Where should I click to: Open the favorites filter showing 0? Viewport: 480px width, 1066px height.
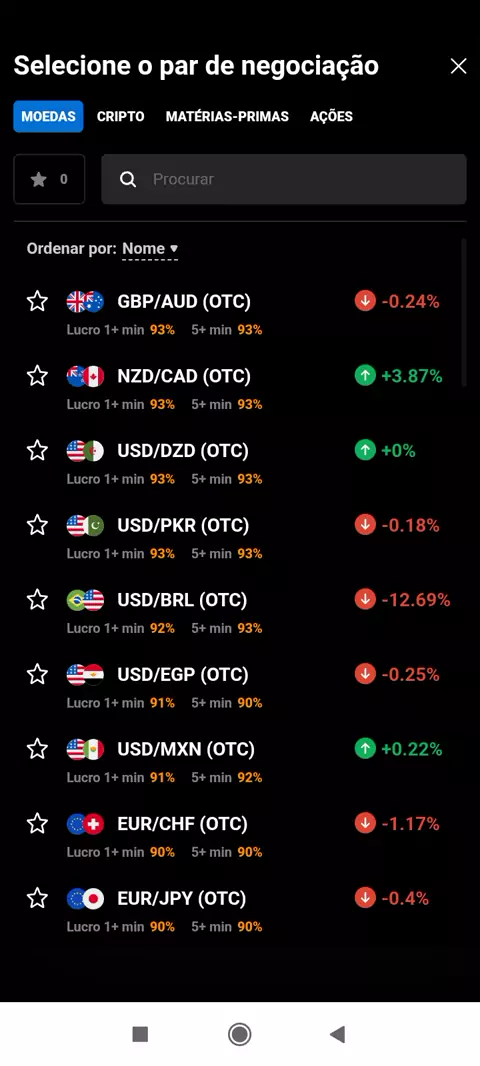pyautogui.click(x=49, y=179)
